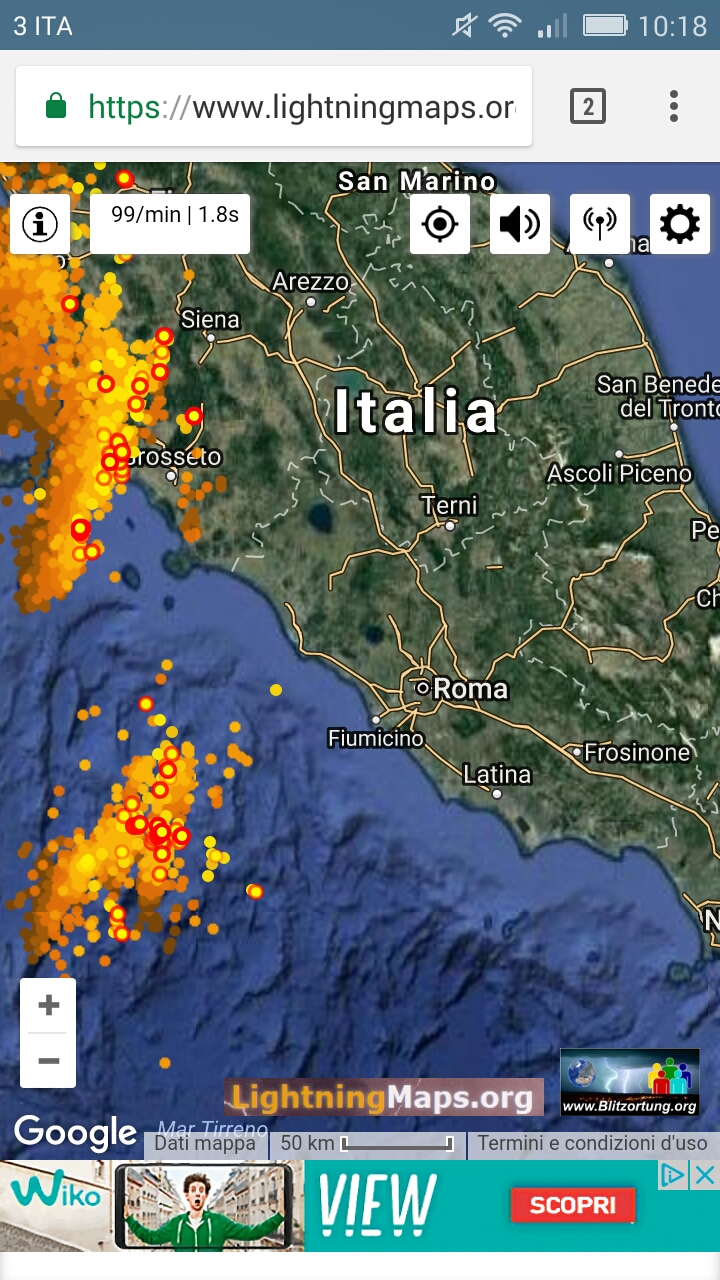Viewport: 720px width, 1280px height.
Task: Center the map on my location
Action: click(x=440, y=224)
